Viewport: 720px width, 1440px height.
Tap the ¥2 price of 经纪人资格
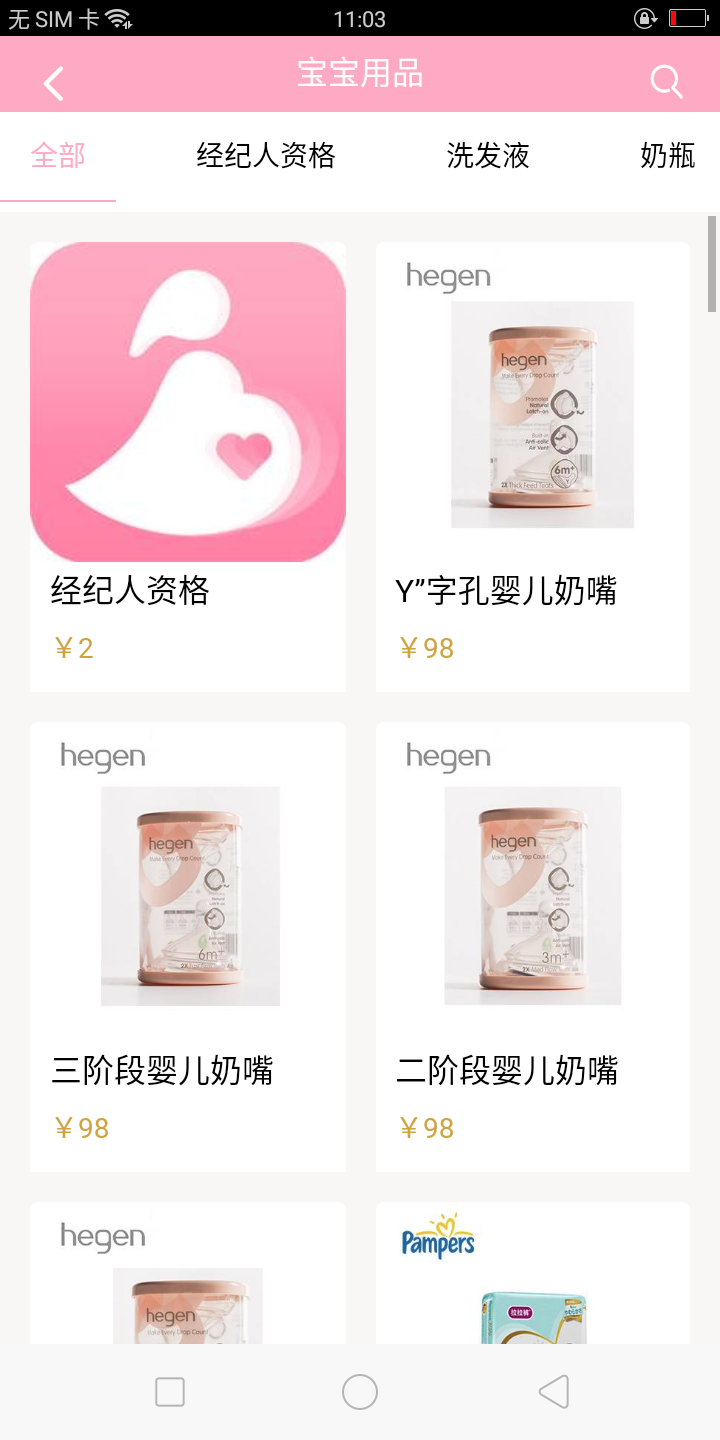coord(74,648)
